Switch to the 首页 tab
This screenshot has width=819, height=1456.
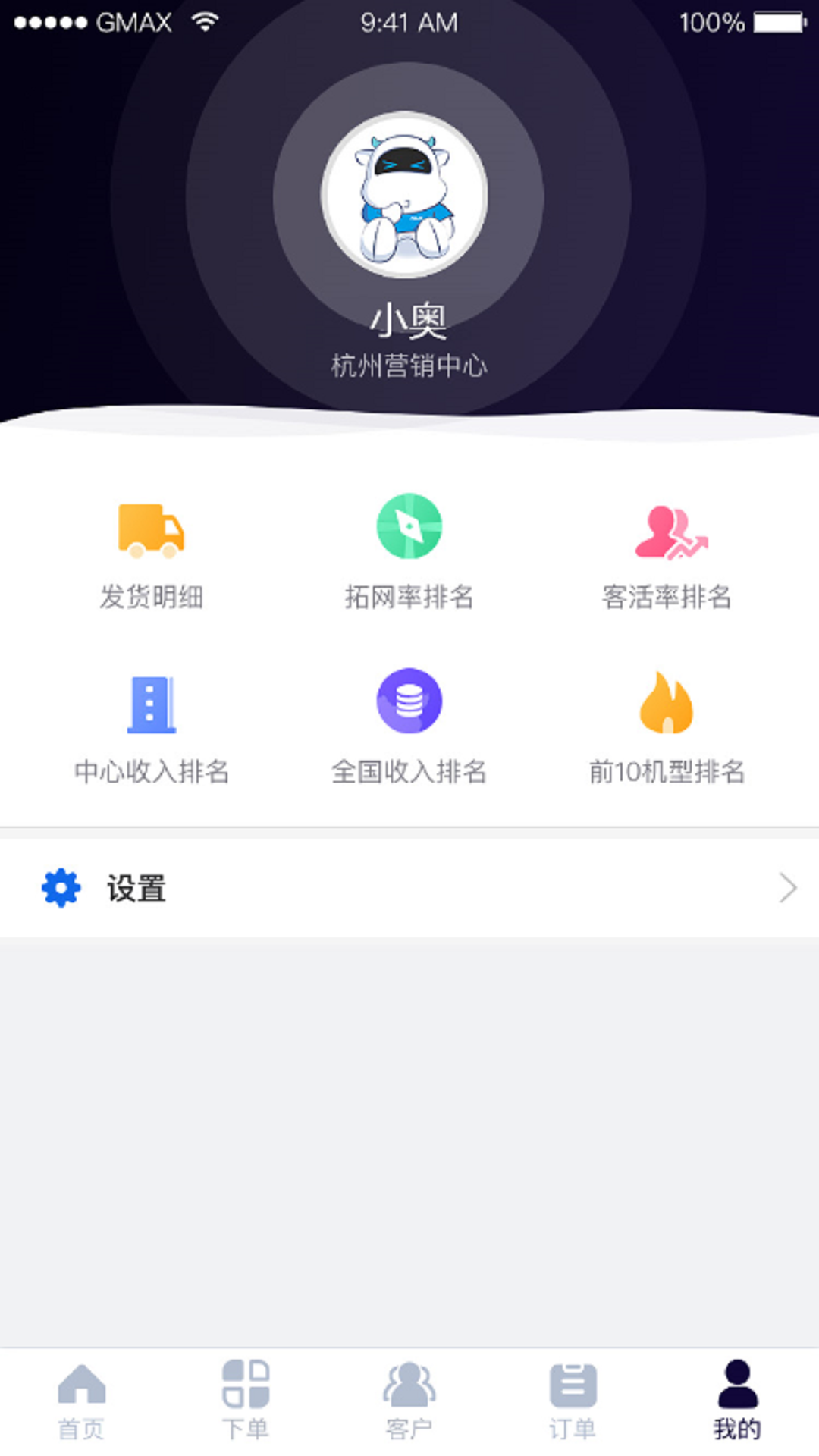pyautogui.click(x=82, y=1400)
